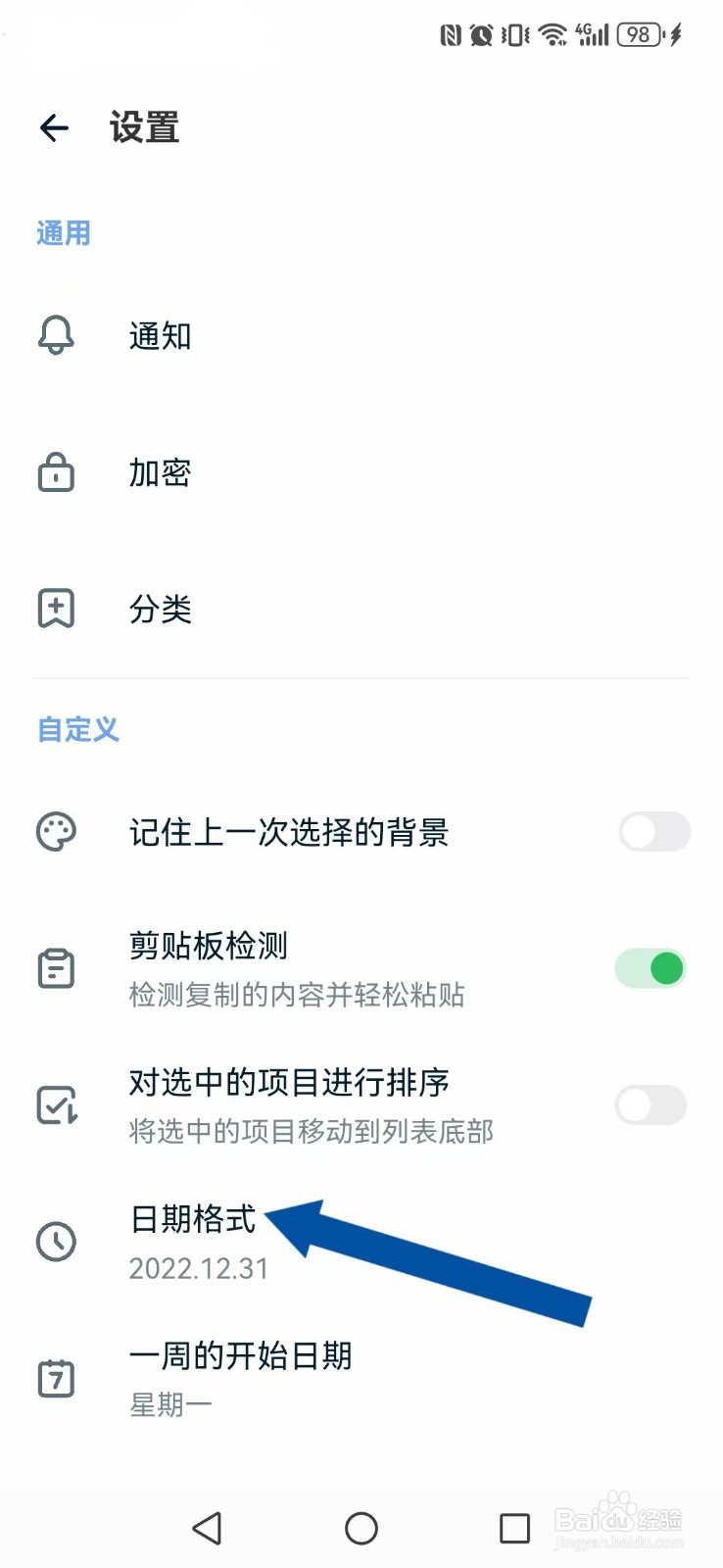
Task: Select the lock icon beside 加密
Action: [56, 472]
